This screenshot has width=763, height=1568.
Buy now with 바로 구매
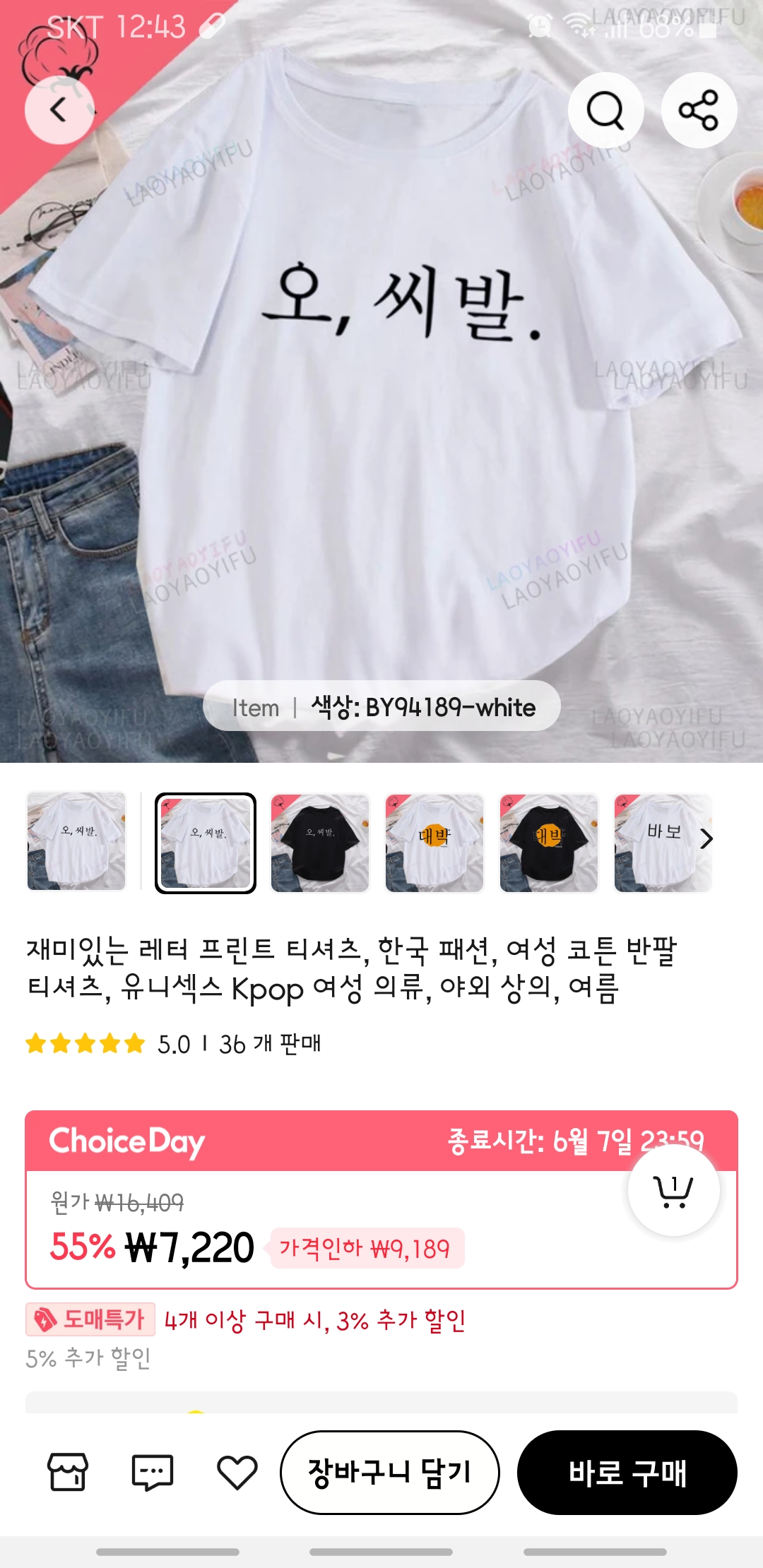click(x=627, y=1472)
